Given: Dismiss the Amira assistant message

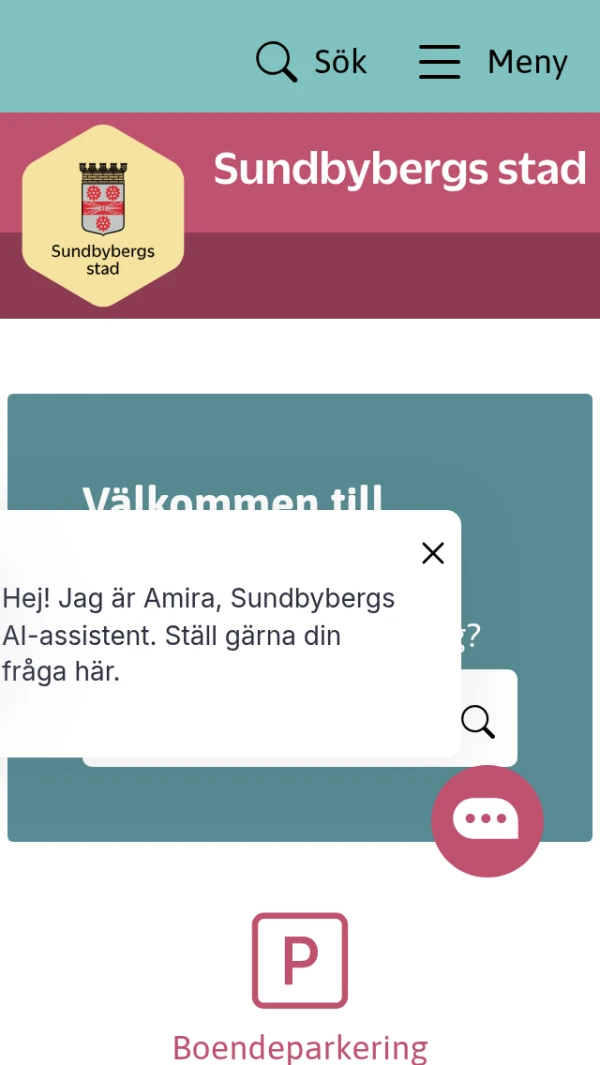Looking at the screenshot, I should coord(432,553).
